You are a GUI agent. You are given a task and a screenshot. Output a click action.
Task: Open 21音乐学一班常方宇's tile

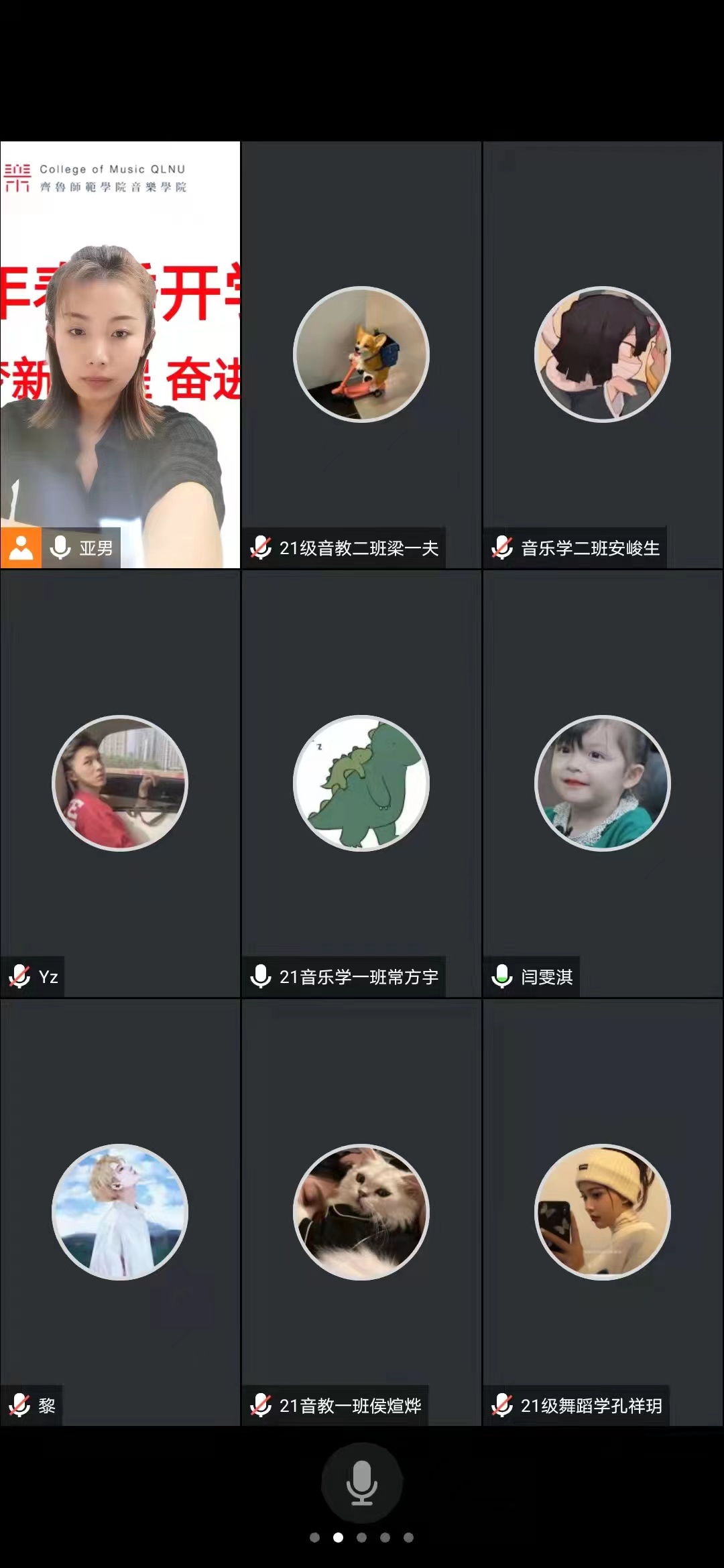point(361,784)
